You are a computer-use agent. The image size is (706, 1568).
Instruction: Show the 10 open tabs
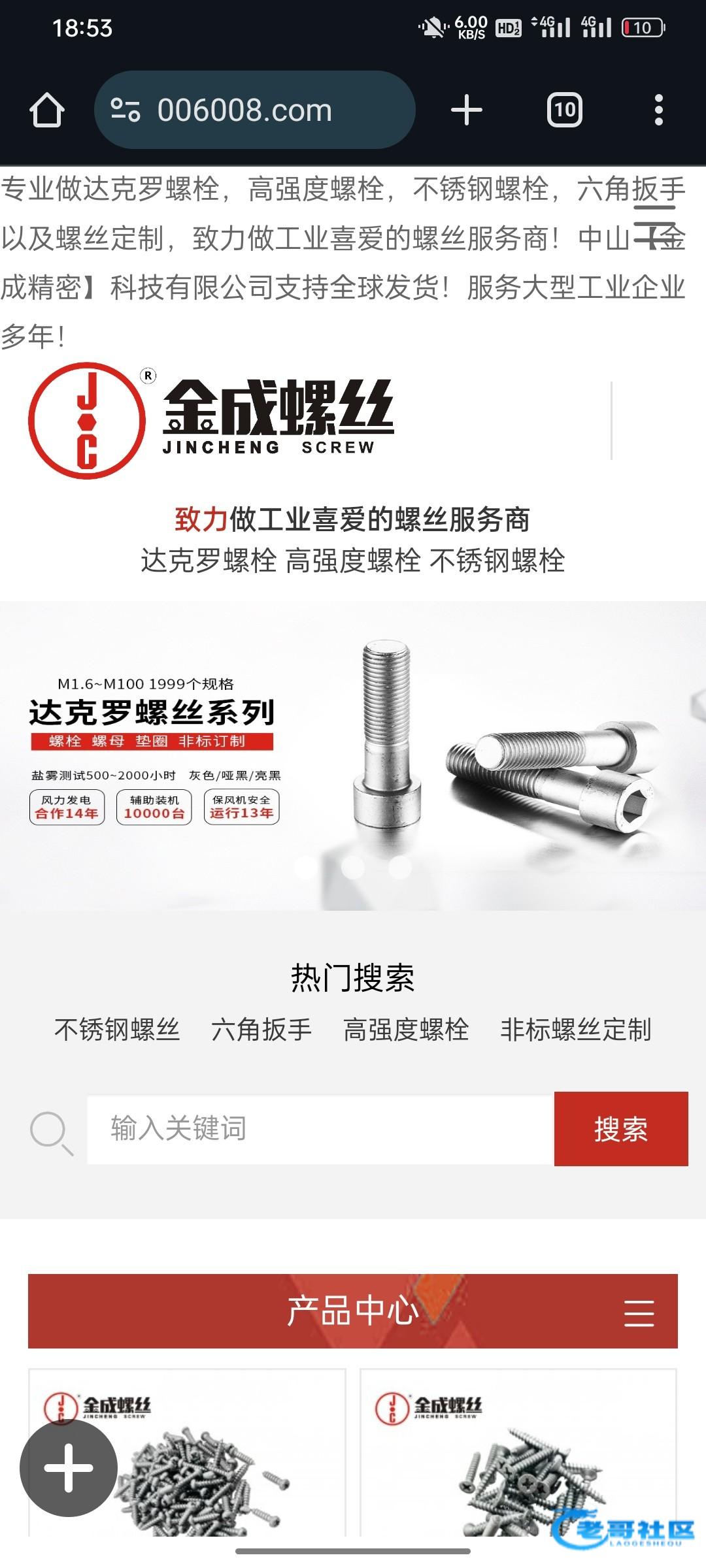564,110
